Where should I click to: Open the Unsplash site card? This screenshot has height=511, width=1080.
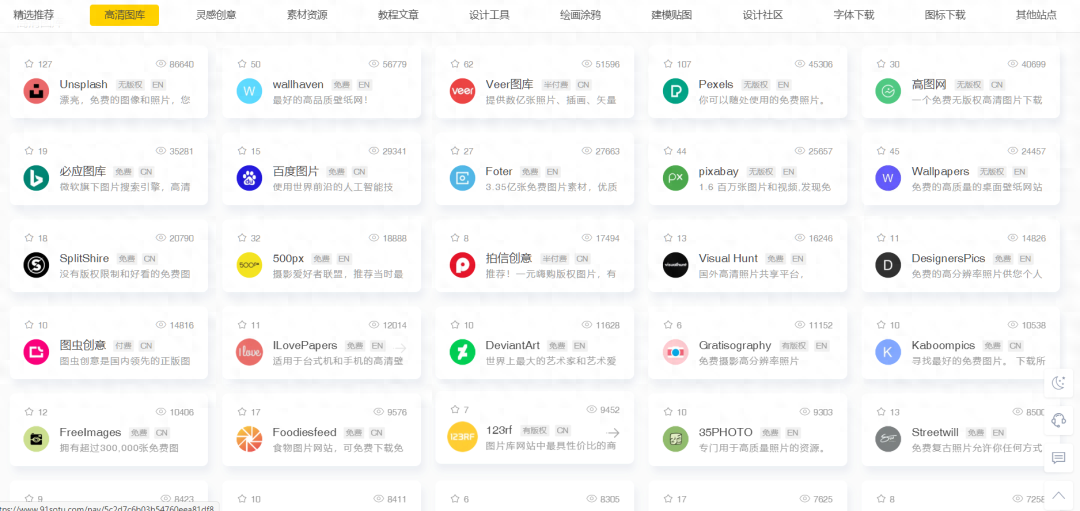(x=109, y=85)
